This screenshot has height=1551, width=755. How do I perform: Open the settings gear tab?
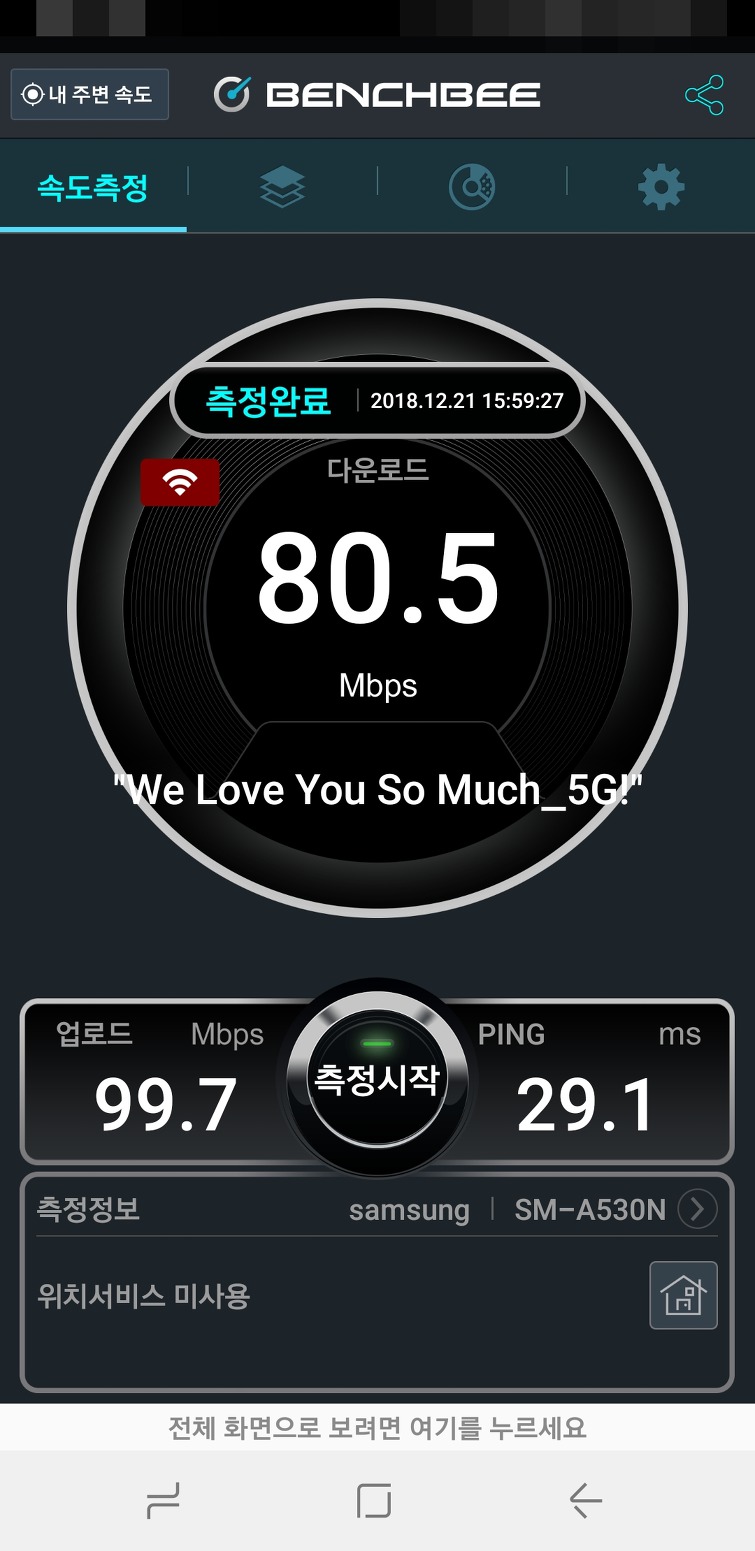tap(661, 186)
